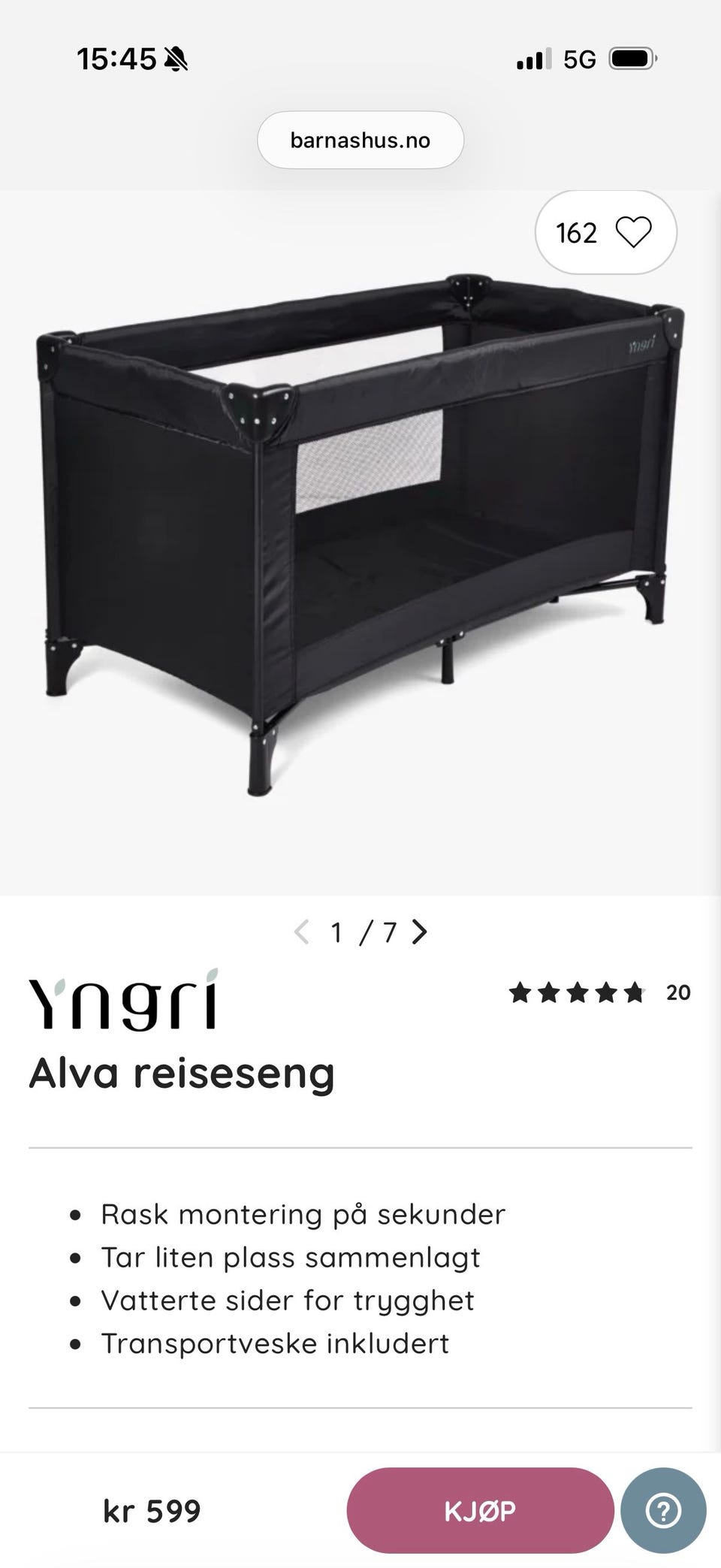Go to the next product image
The height and width of the screenshot is (1568, 721).
pyautogui.click(x=420, y=932)
